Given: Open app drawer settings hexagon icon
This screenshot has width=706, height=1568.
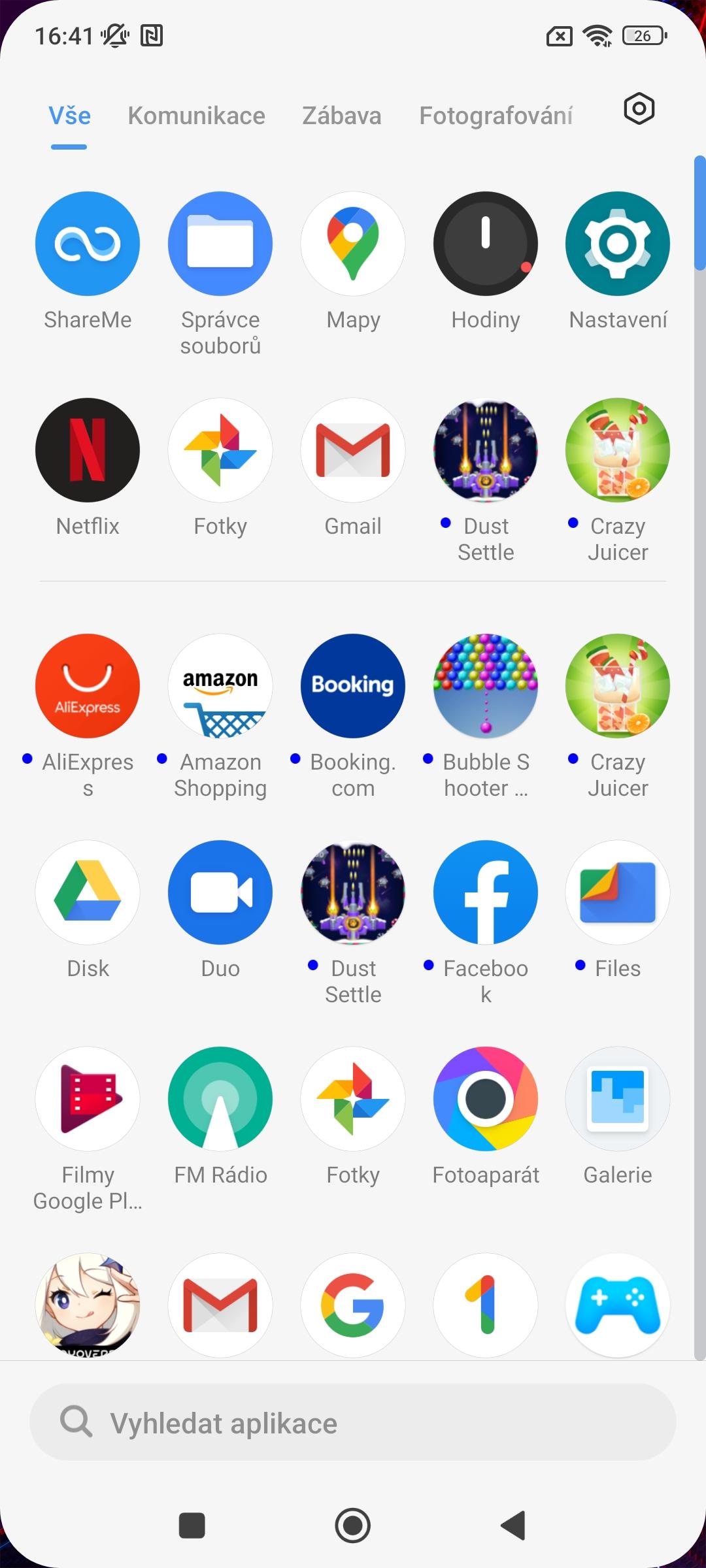Looking at the screenshot, I should [x=639, y=108].
